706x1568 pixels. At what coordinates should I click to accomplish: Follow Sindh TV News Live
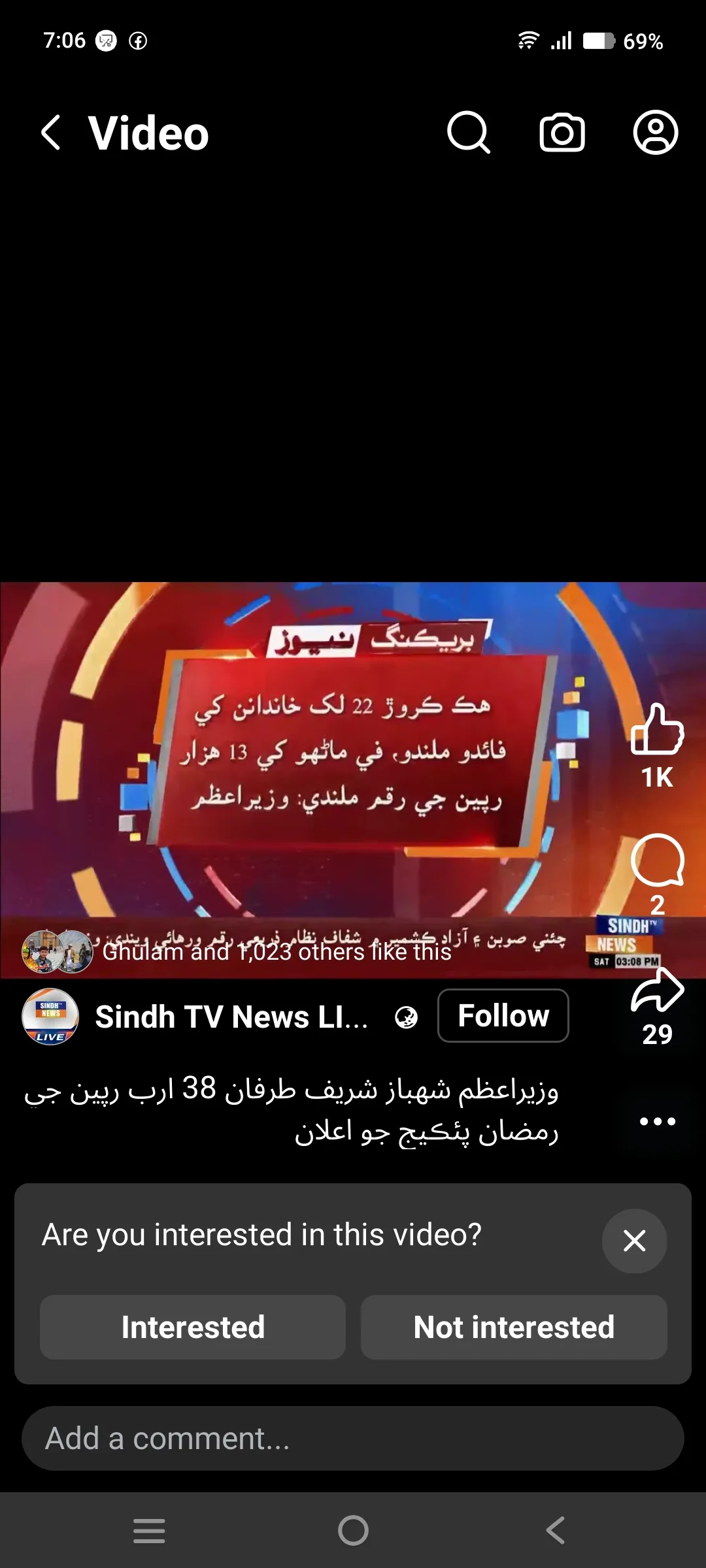pyautogui.click(x=503, y=1016)
